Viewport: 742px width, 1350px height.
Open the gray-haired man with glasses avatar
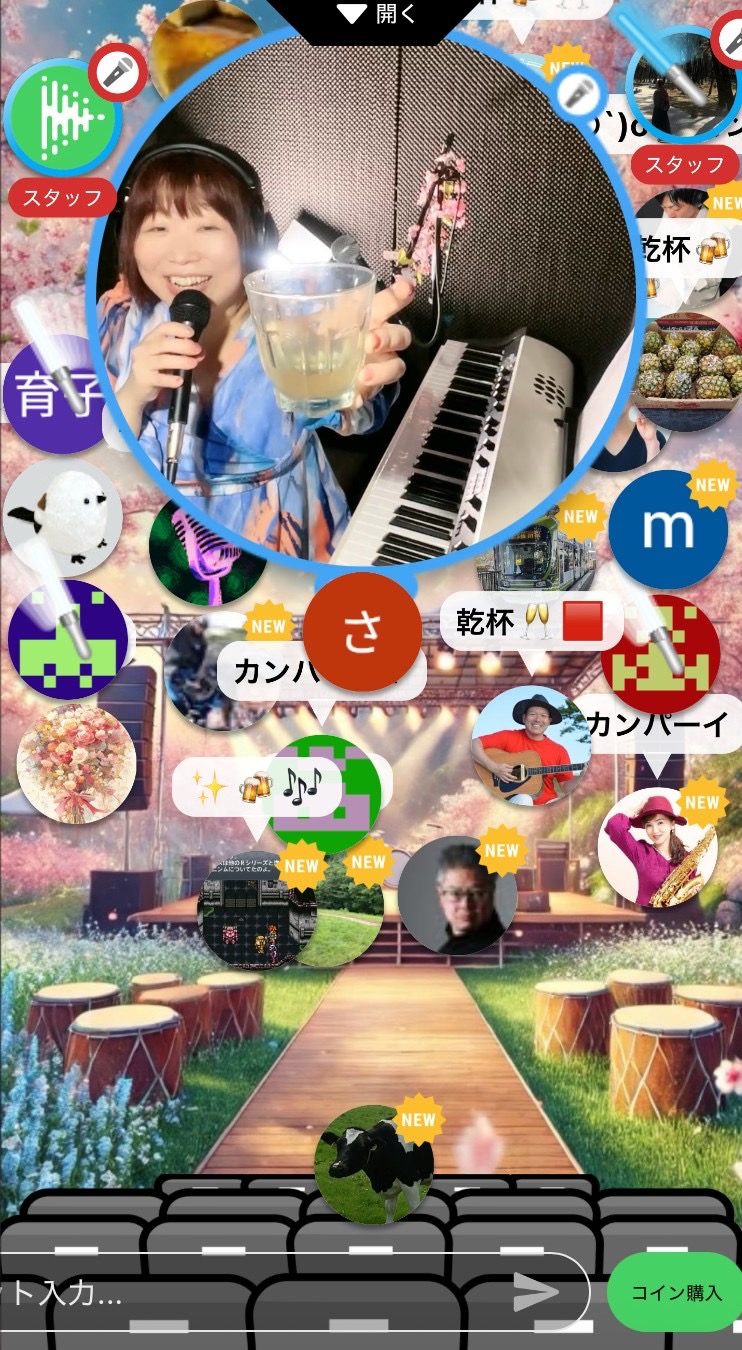[x=457, y=895]
